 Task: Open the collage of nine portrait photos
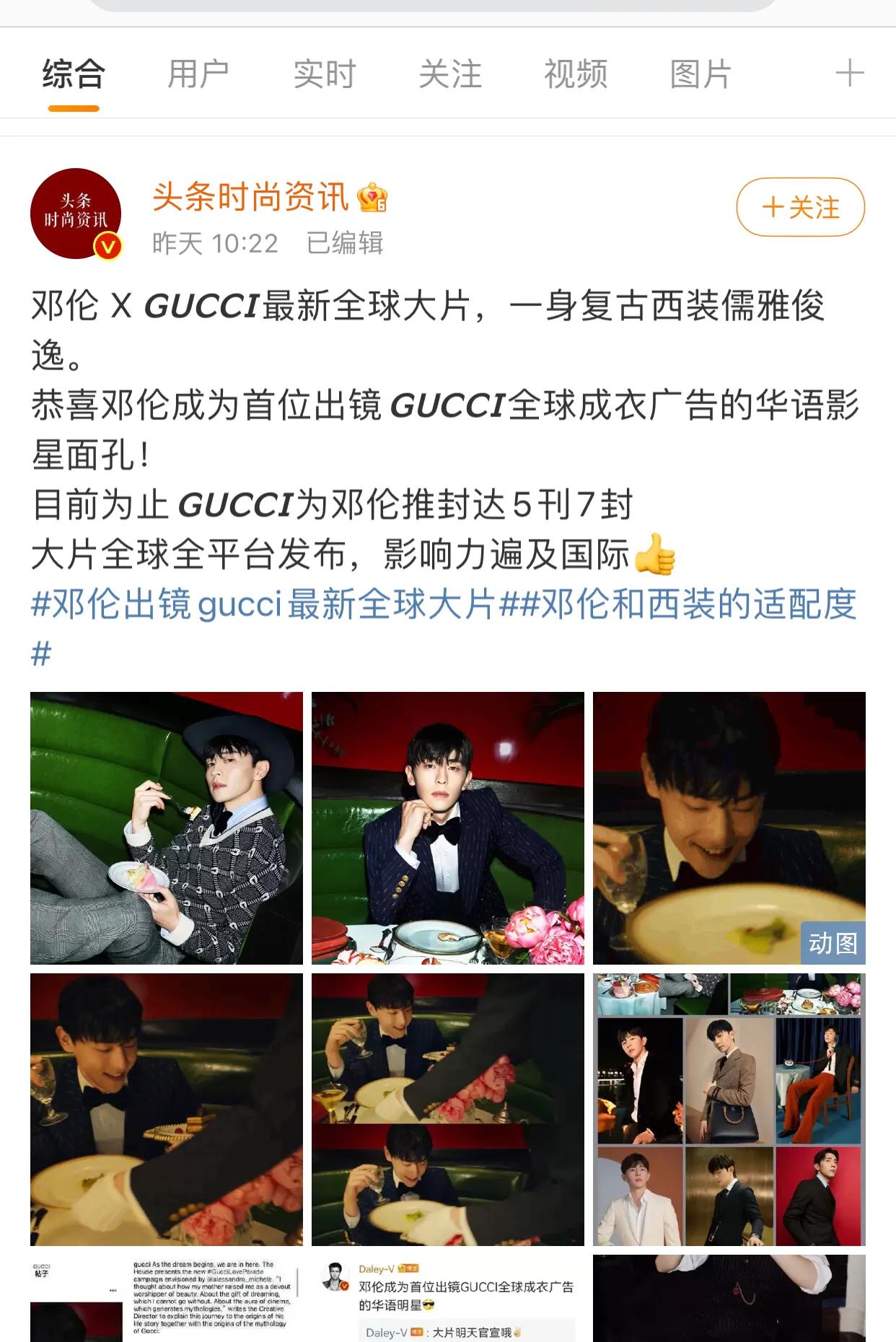pyautogui.click(x=729, y=1109)
